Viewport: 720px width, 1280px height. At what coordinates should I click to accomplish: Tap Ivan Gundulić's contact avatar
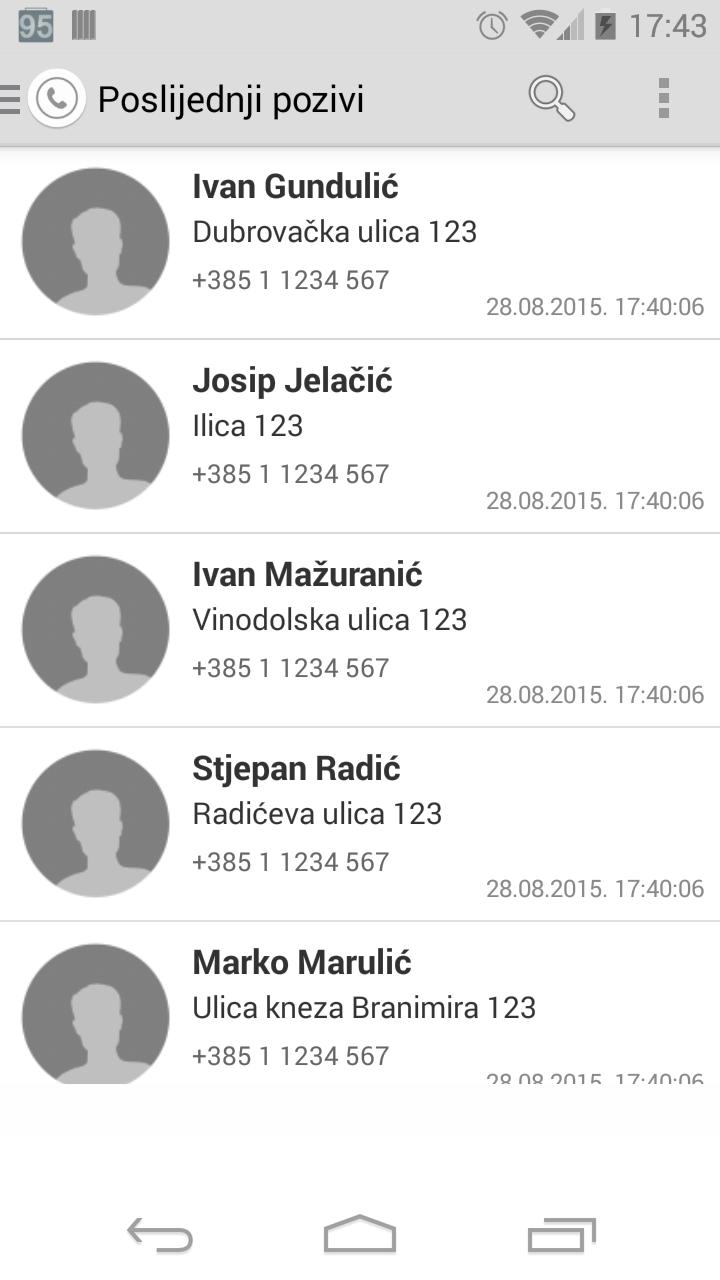(x=95, y=240)
